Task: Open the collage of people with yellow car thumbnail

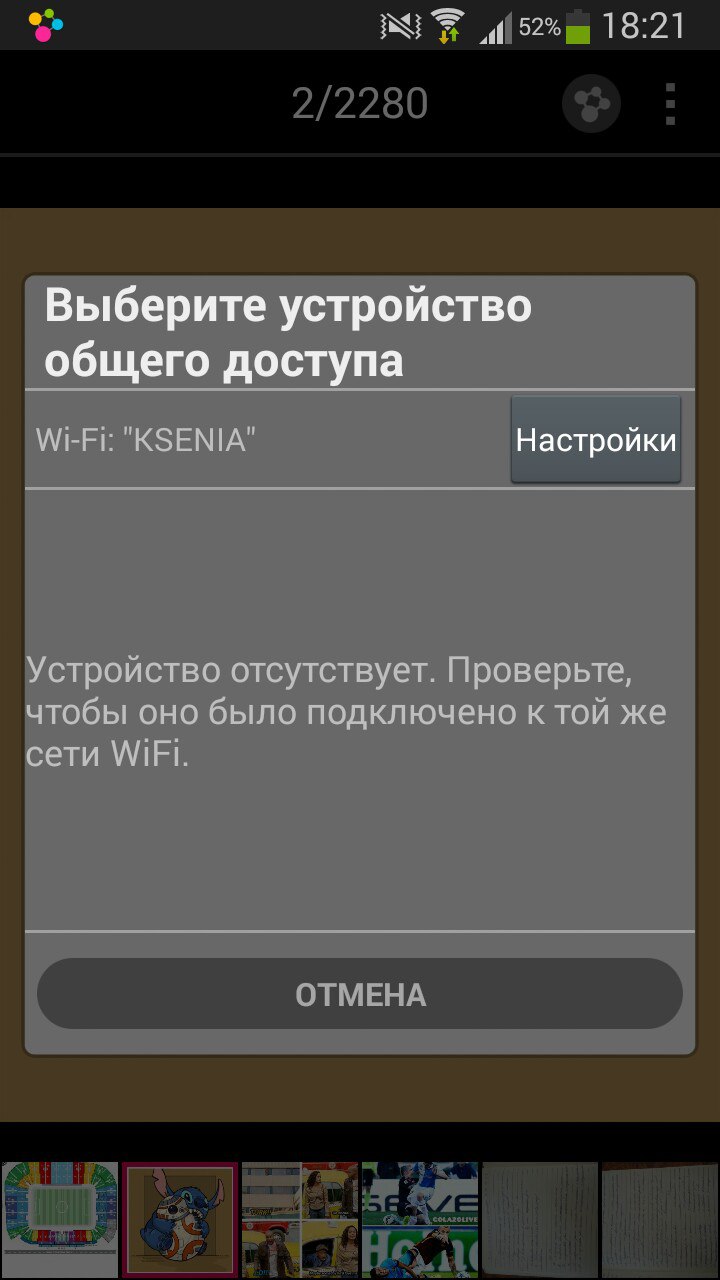Action: click(300, 1219)
